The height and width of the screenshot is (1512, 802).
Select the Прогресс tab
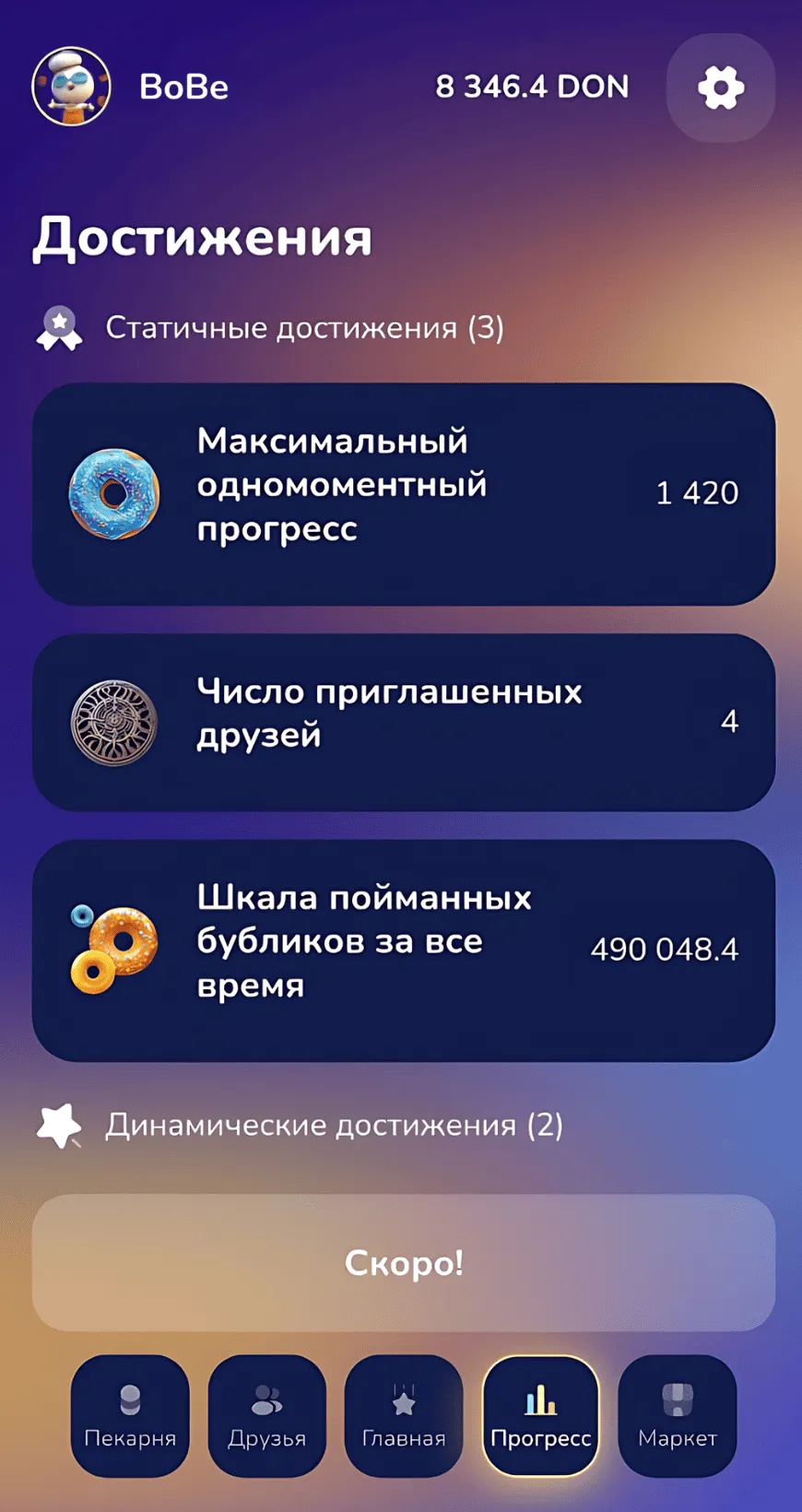click(x=540, y=1415)
